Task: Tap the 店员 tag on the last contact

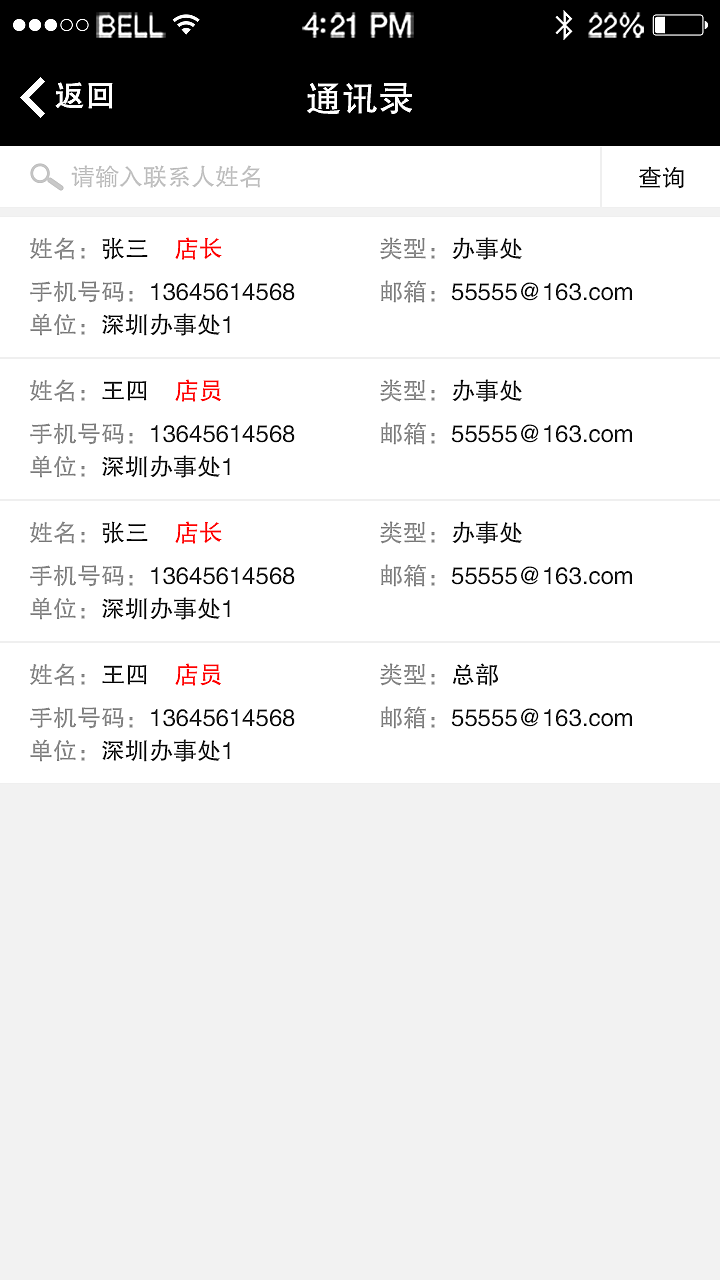Action: pyautogui.click(x=197, y=675)
